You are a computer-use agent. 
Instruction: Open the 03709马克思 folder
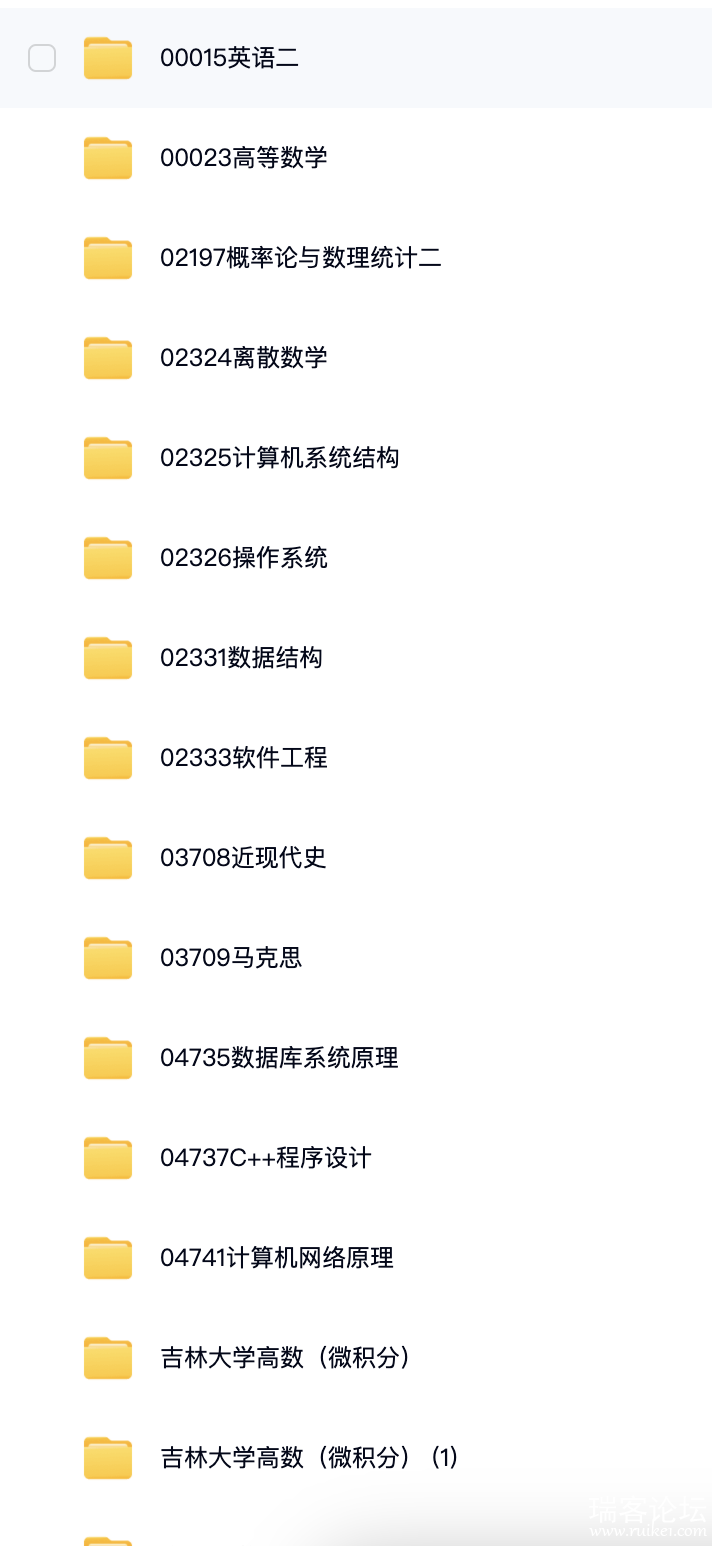tap(231, 958)
